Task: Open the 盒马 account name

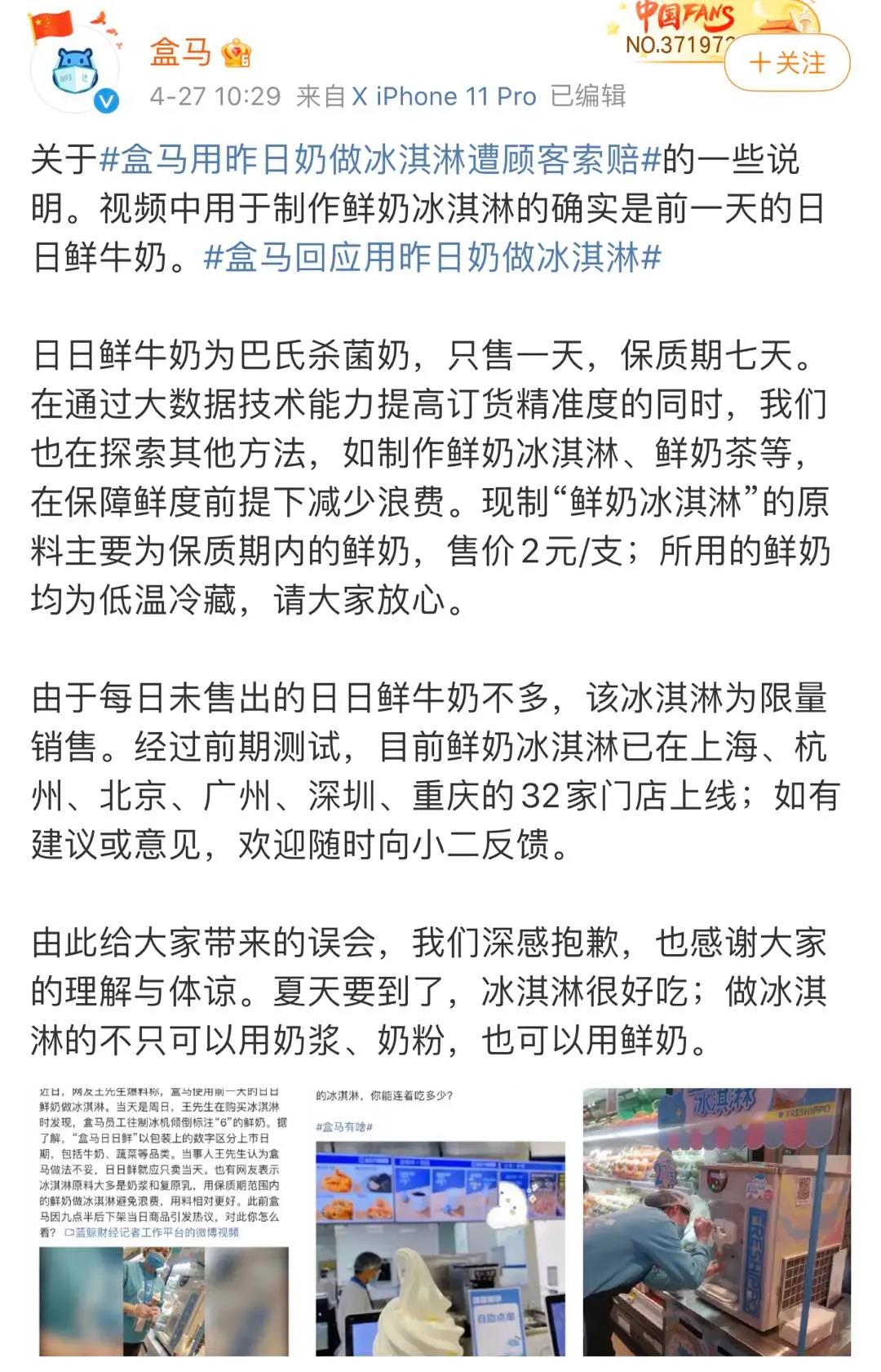Action: 180,53
